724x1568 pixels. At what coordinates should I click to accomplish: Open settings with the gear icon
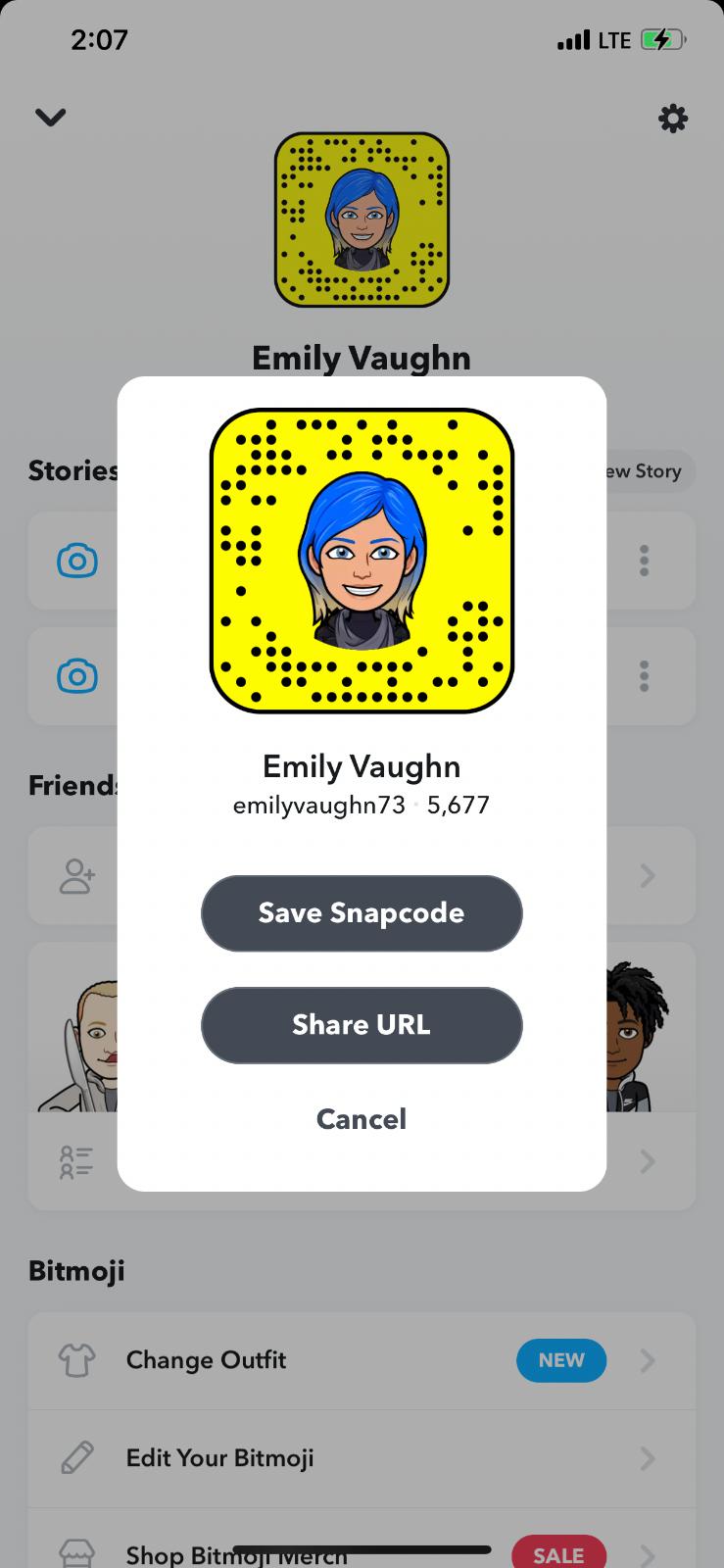click(673, 119)
